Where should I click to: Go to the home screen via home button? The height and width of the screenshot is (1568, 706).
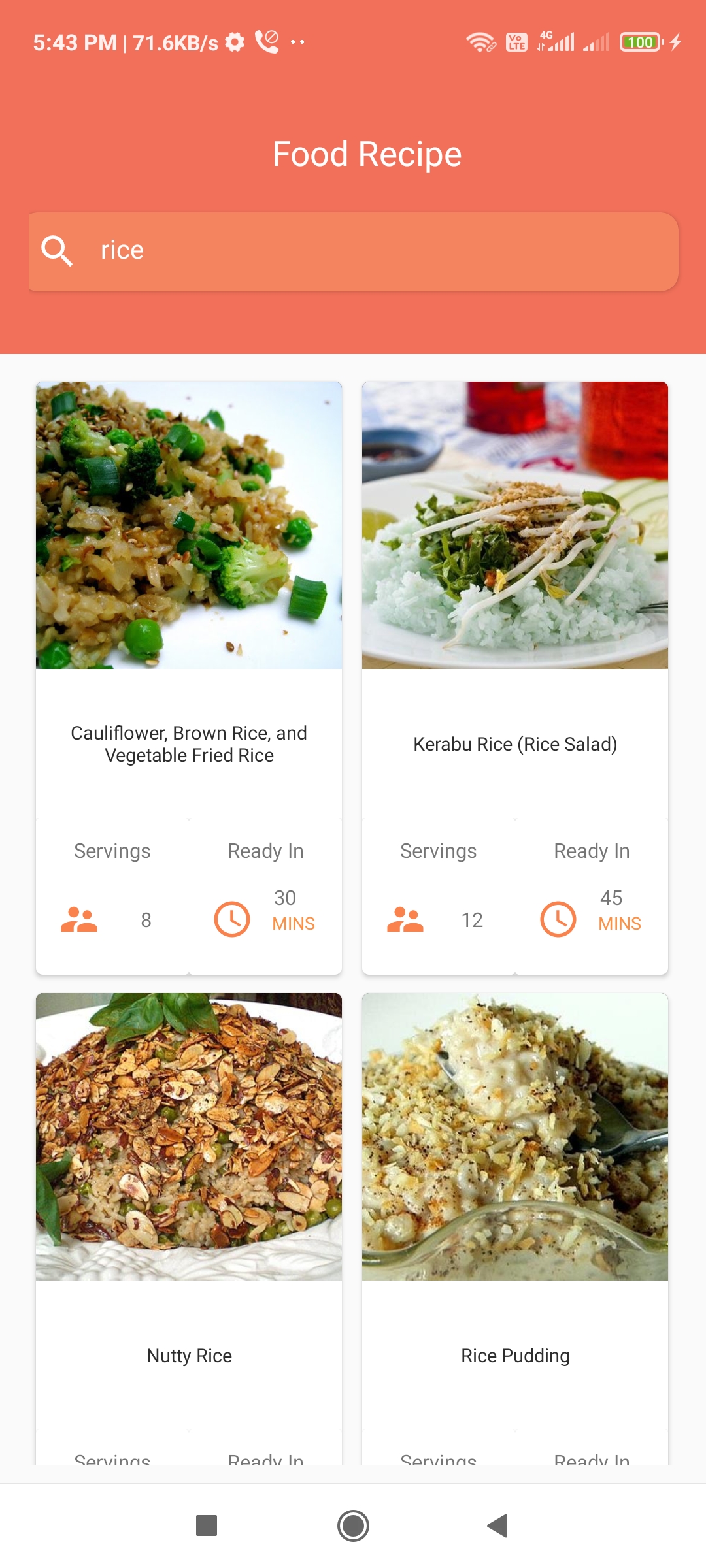(x=353, y=1526)
